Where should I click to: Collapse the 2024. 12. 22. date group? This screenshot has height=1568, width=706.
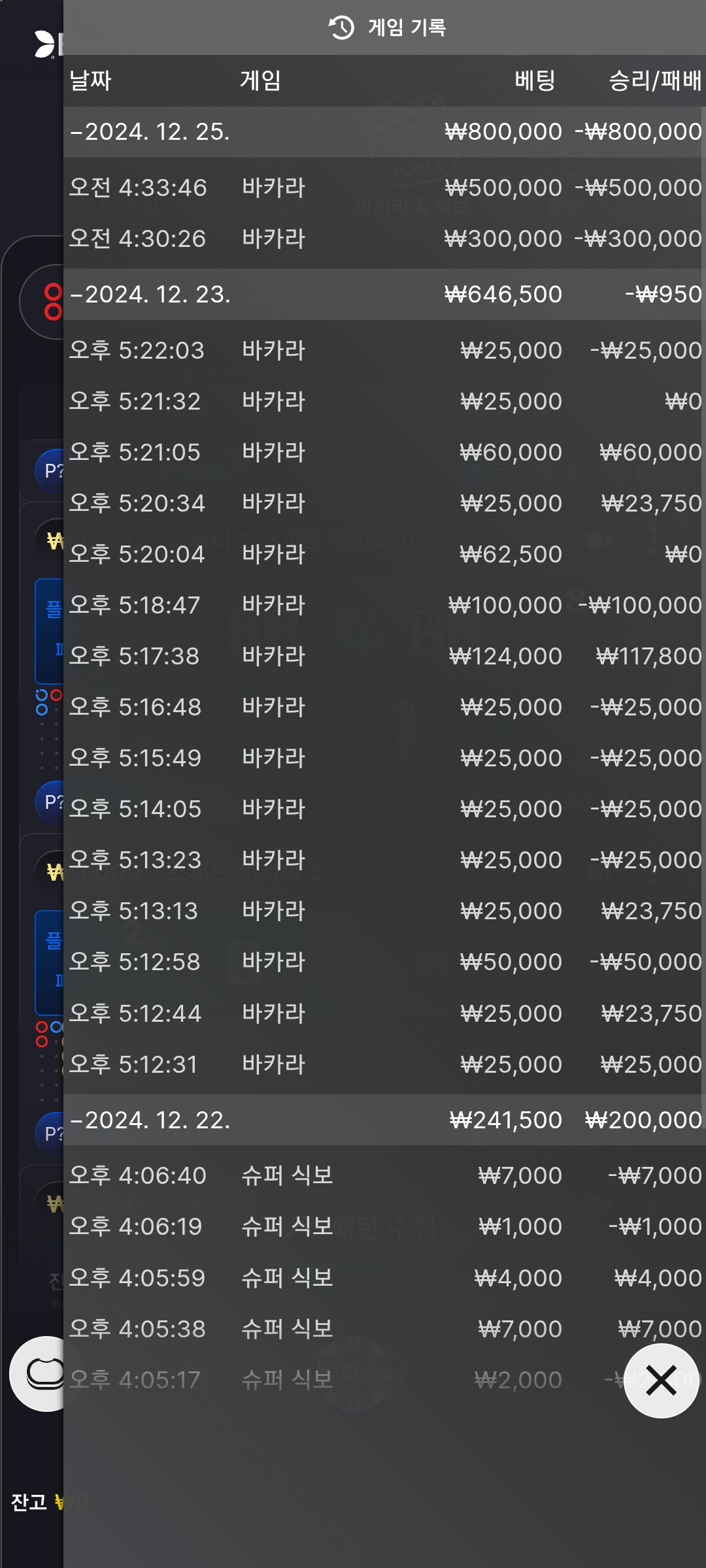[384, 1120]
